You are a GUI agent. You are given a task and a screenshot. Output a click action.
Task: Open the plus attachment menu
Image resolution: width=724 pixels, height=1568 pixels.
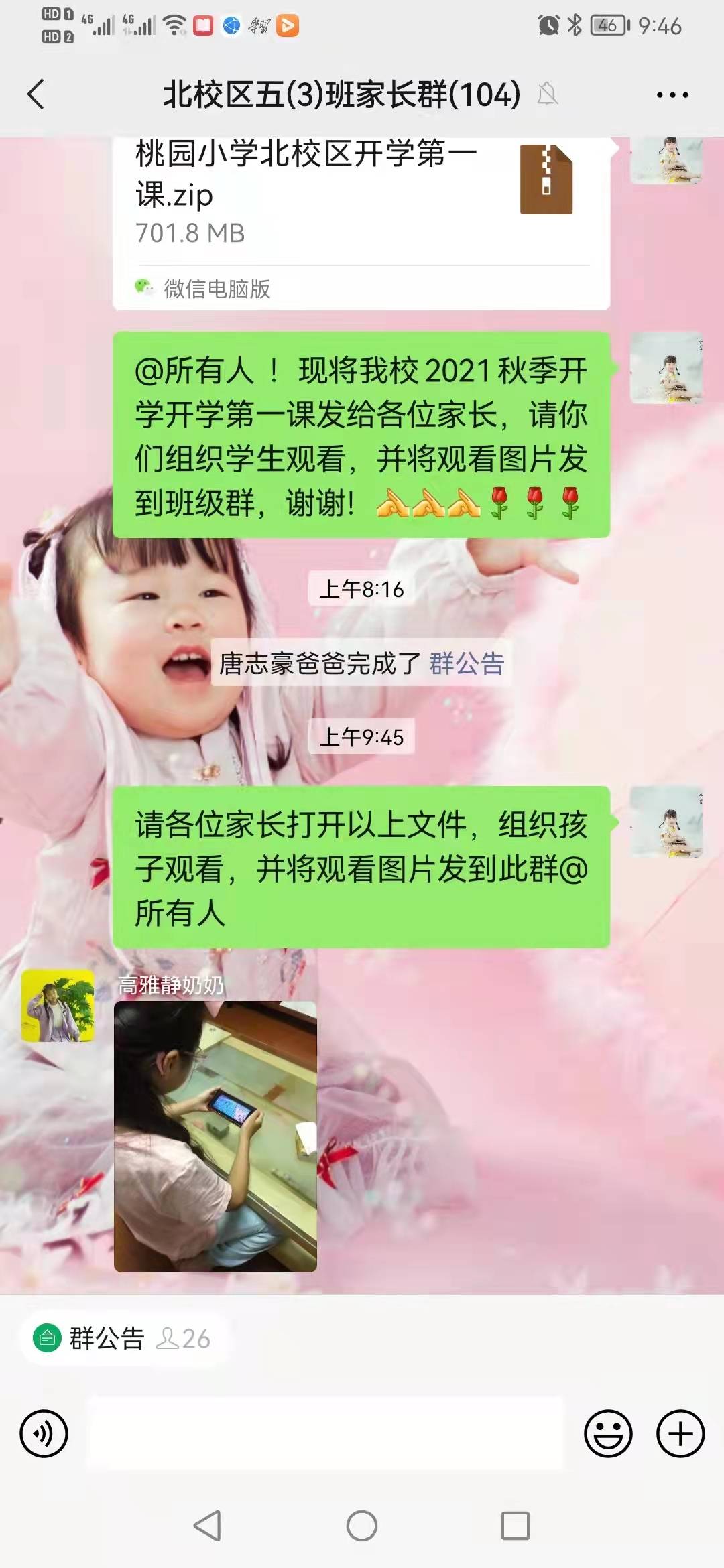tap(680, 1433)
